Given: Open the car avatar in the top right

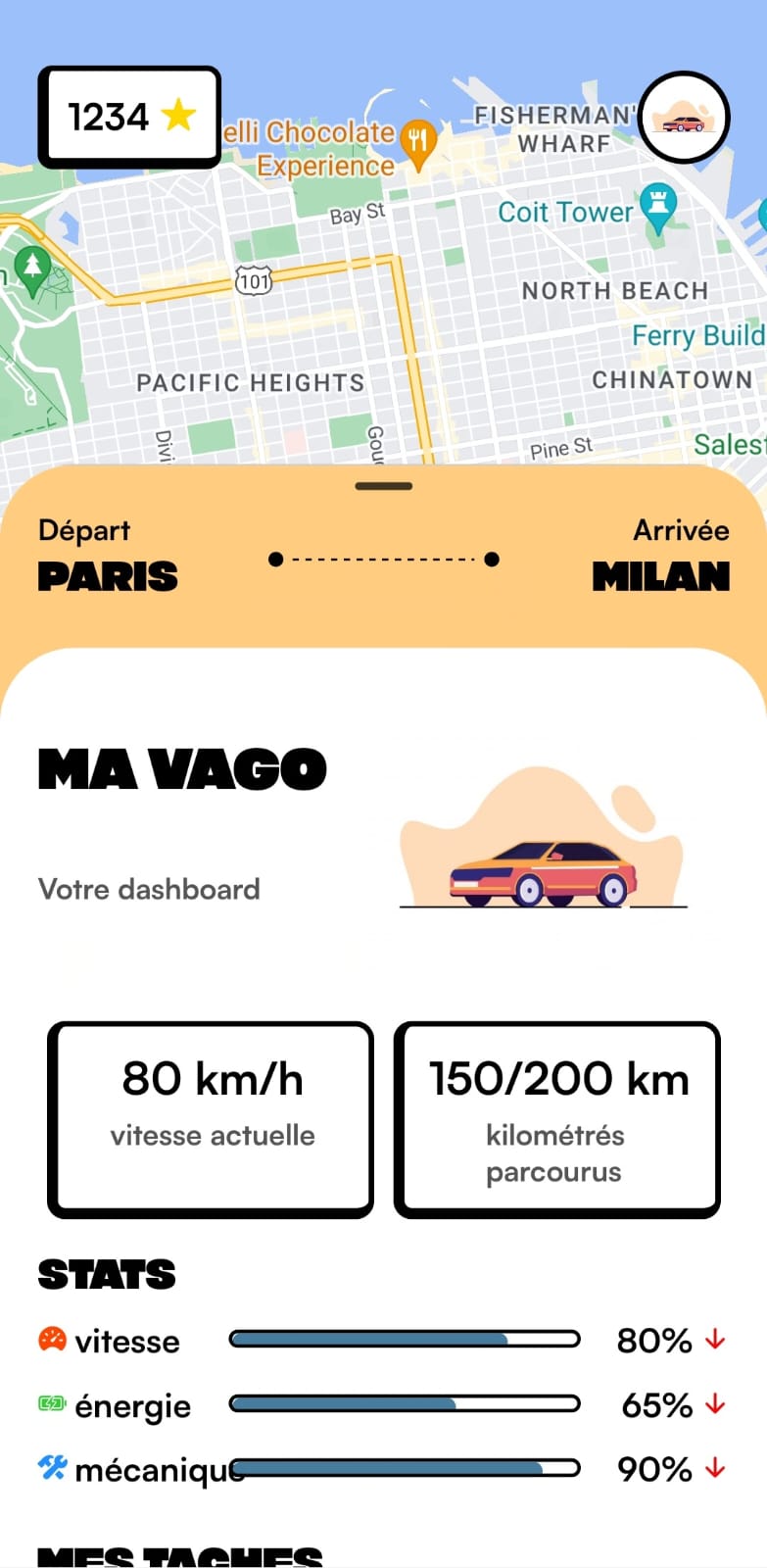Looking at the screenshot, I should [685, 118].
